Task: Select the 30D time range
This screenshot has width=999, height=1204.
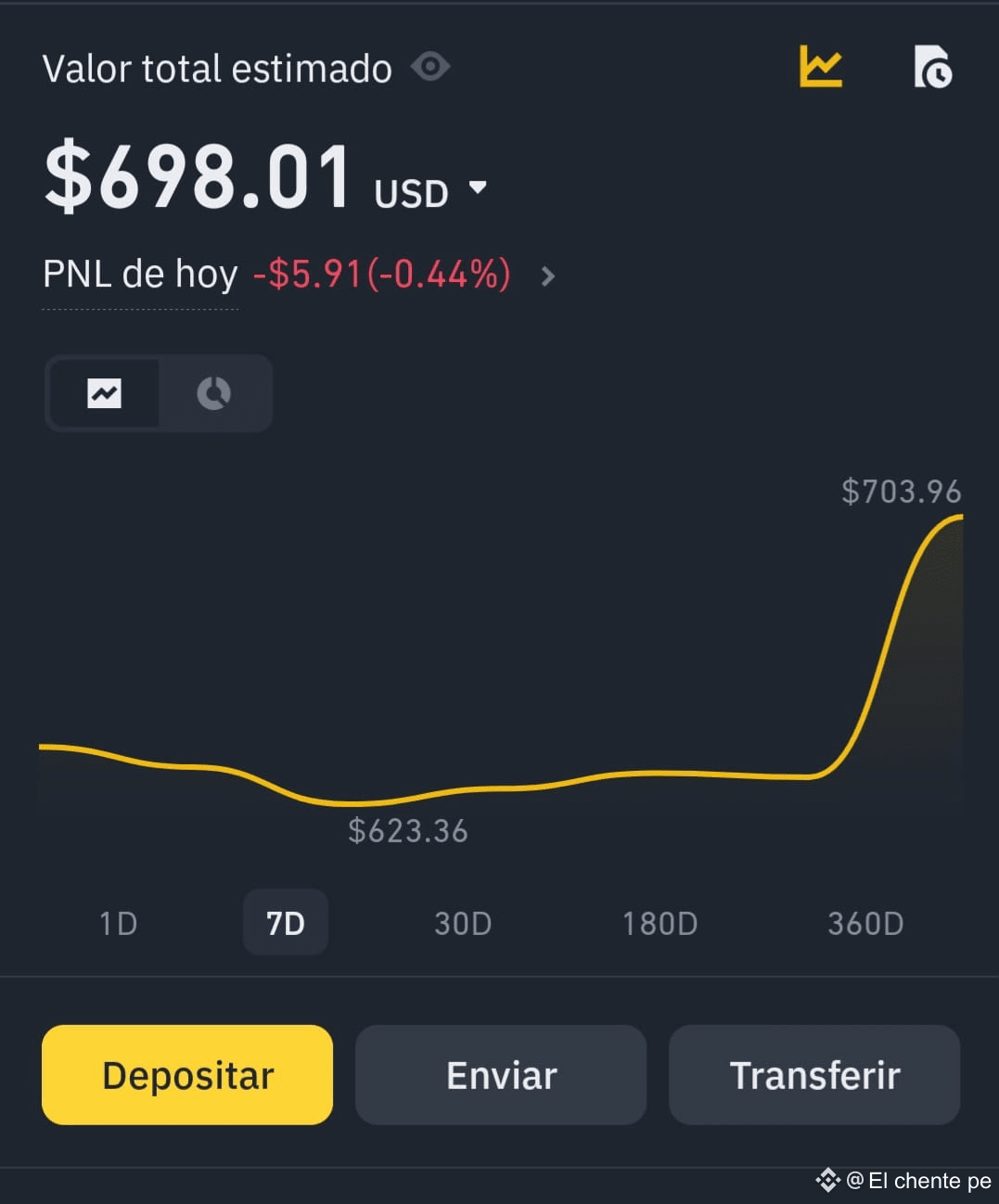Action: (463, 923)
